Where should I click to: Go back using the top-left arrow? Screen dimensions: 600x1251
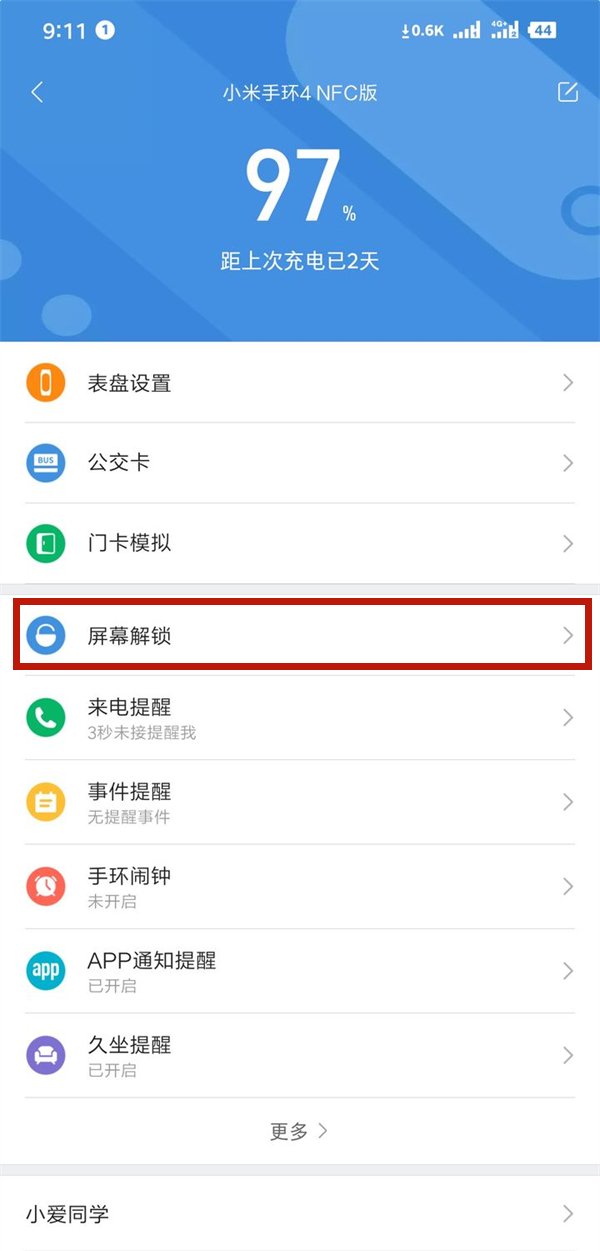tap(38, 93)
